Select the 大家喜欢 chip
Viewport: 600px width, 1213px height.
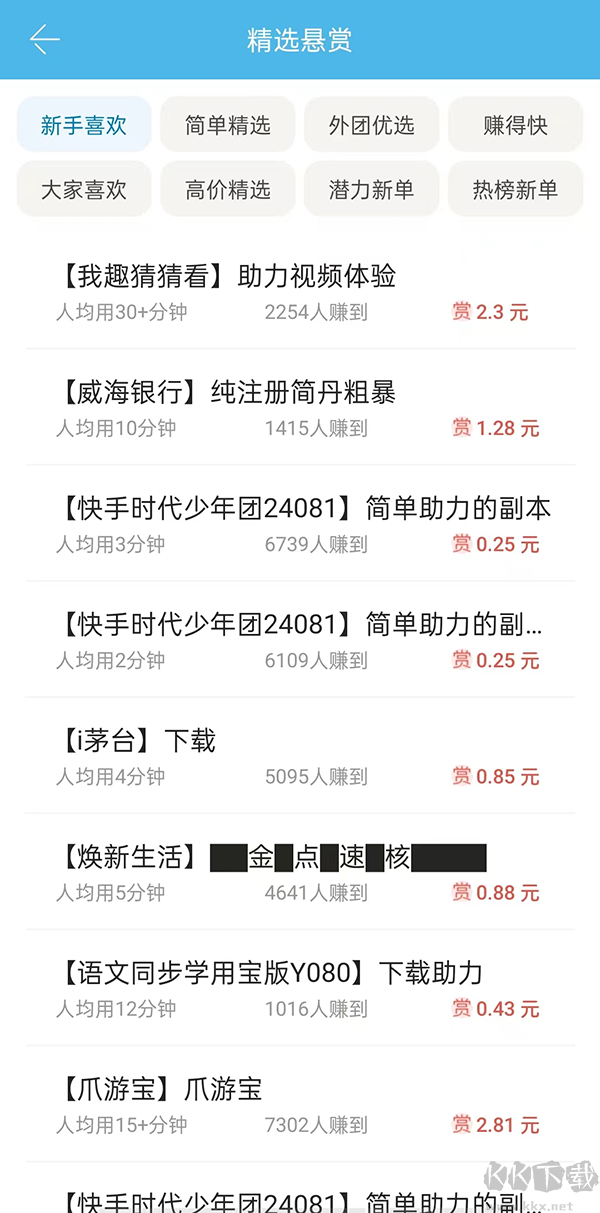point(84,189)
